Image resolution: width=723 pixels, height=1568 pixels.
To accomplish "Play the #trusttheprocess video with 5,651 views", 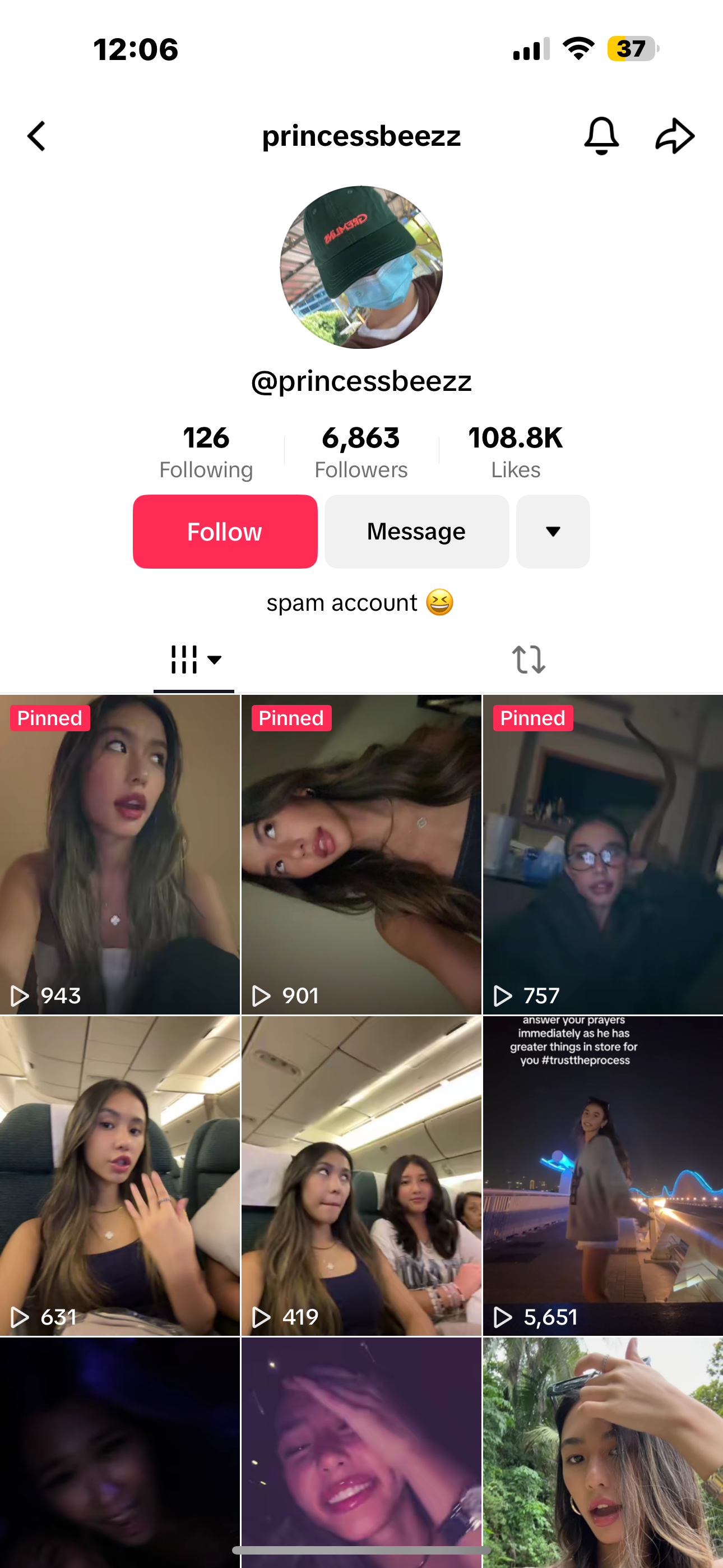I will (603, 1176).
